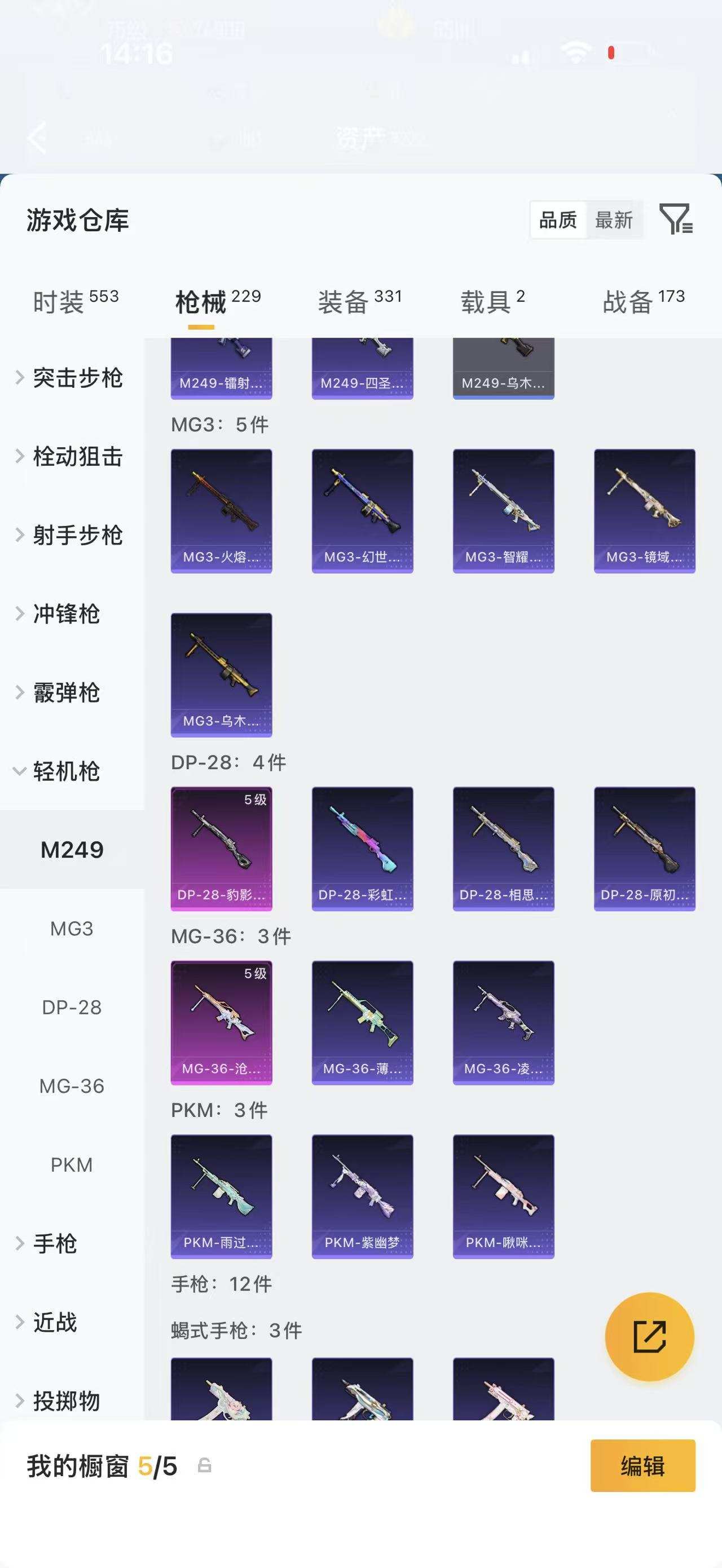Sort items by 最新
Viewport: 722px width, 1568px height.
tap(614, 220)
